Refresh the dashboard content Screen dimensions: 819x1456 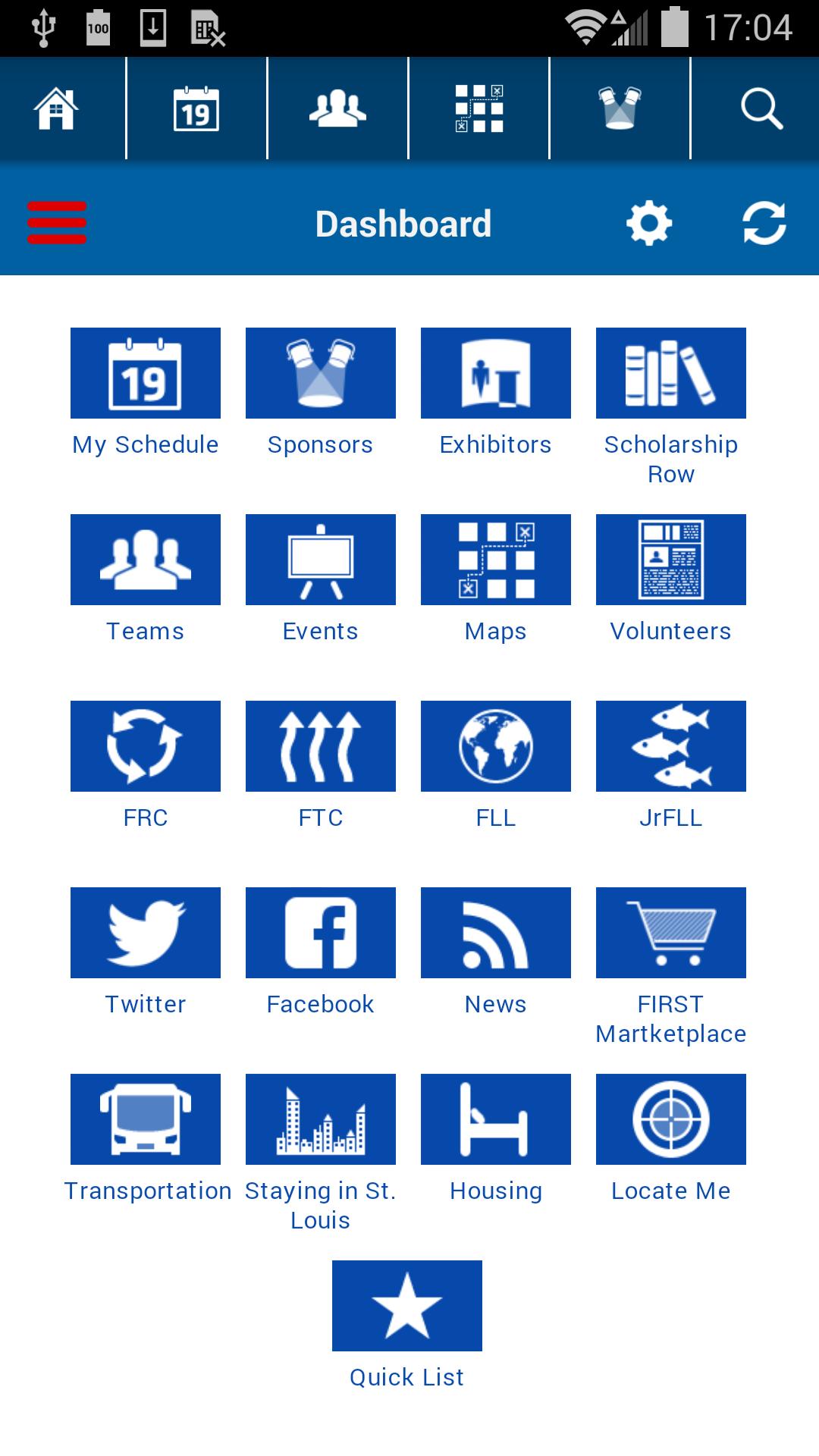[764, 224]
